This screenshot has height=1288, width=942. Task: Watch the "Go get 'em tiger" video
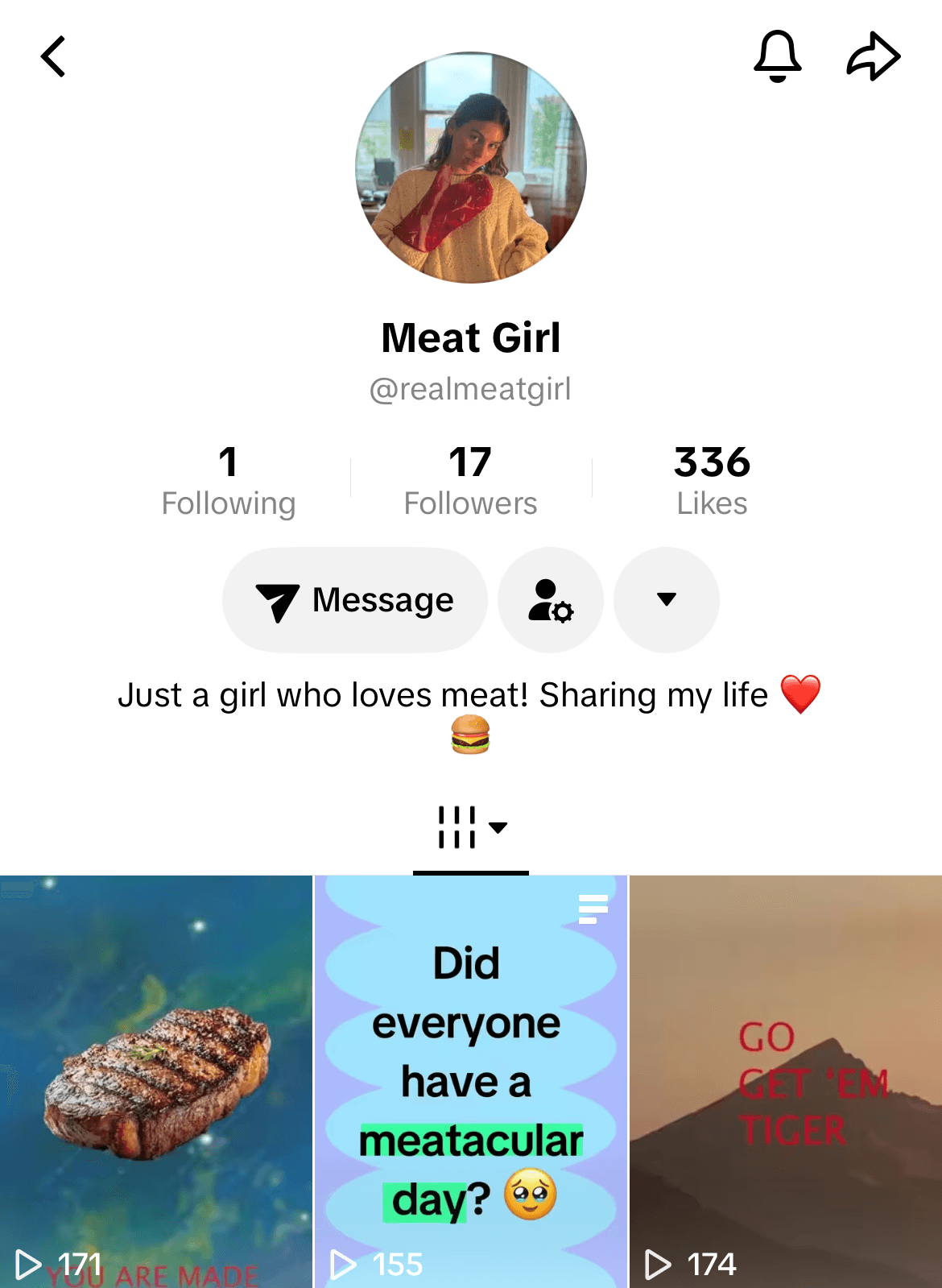pos(786,1081)
